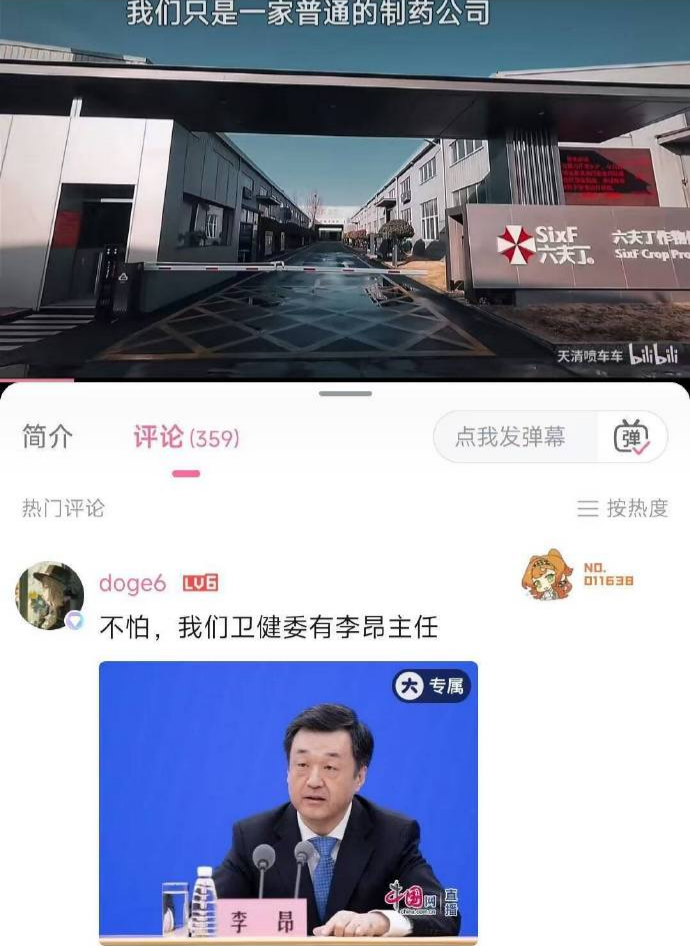This screenshot has height=946, width=690.
Task: Switch to the 简介 tab
Action: click(48, 437)
